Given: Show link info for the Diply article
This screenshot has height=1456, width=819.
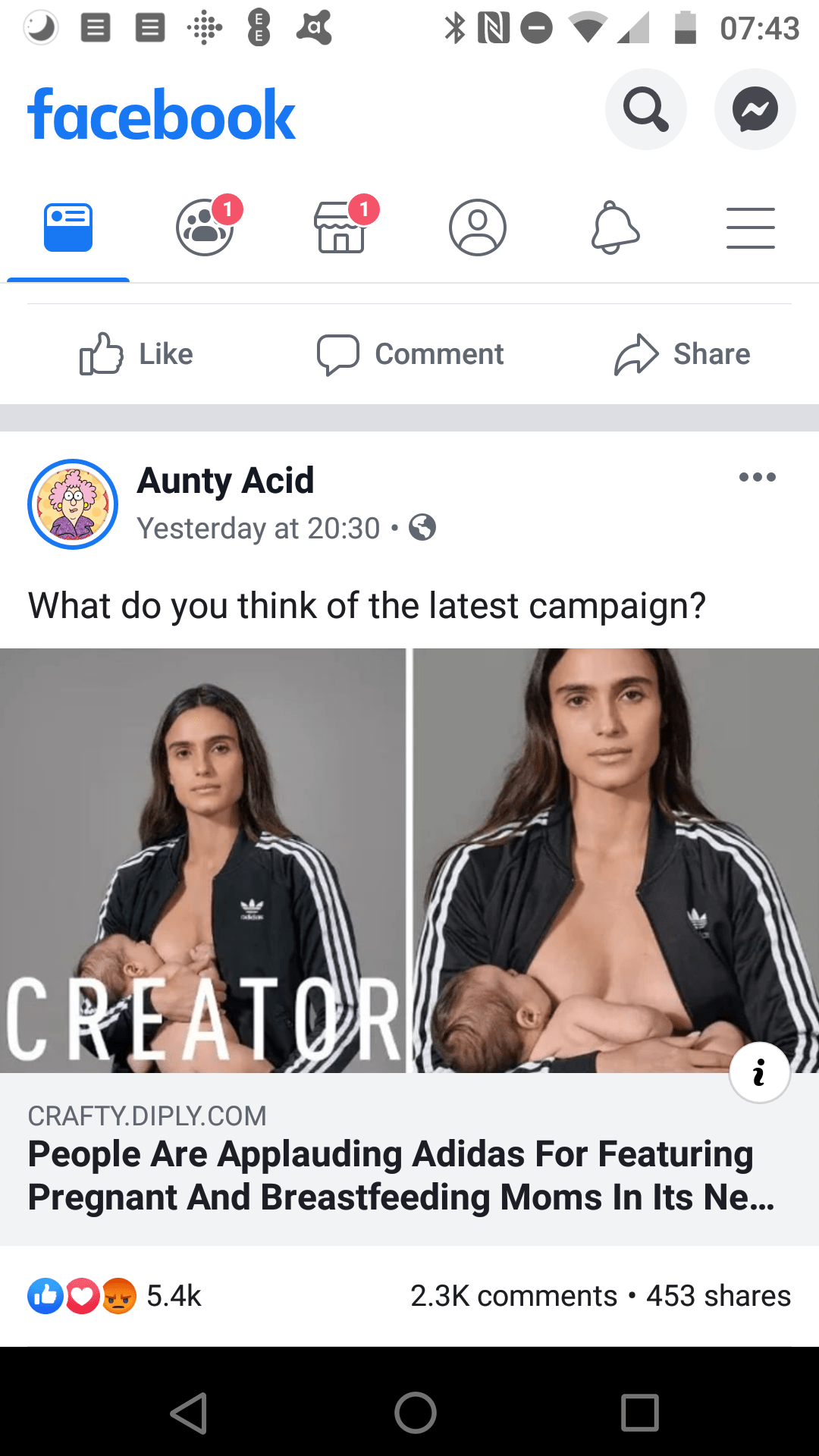Looking at the screenshot, I should click(x=759, y=1072).
